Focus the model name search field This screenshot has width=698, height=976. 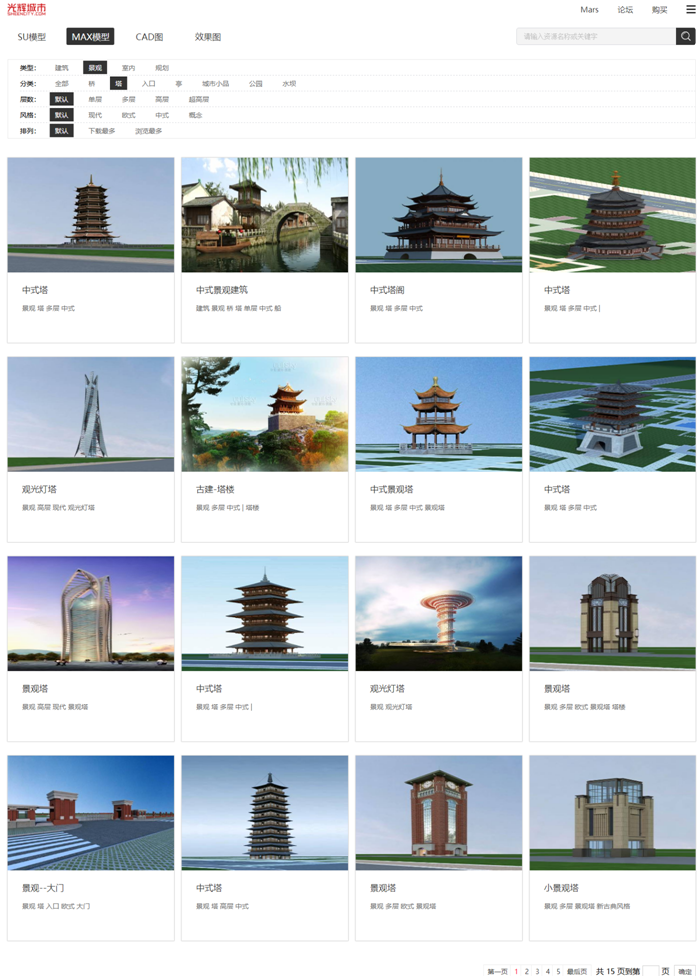[x=596, y=37]
